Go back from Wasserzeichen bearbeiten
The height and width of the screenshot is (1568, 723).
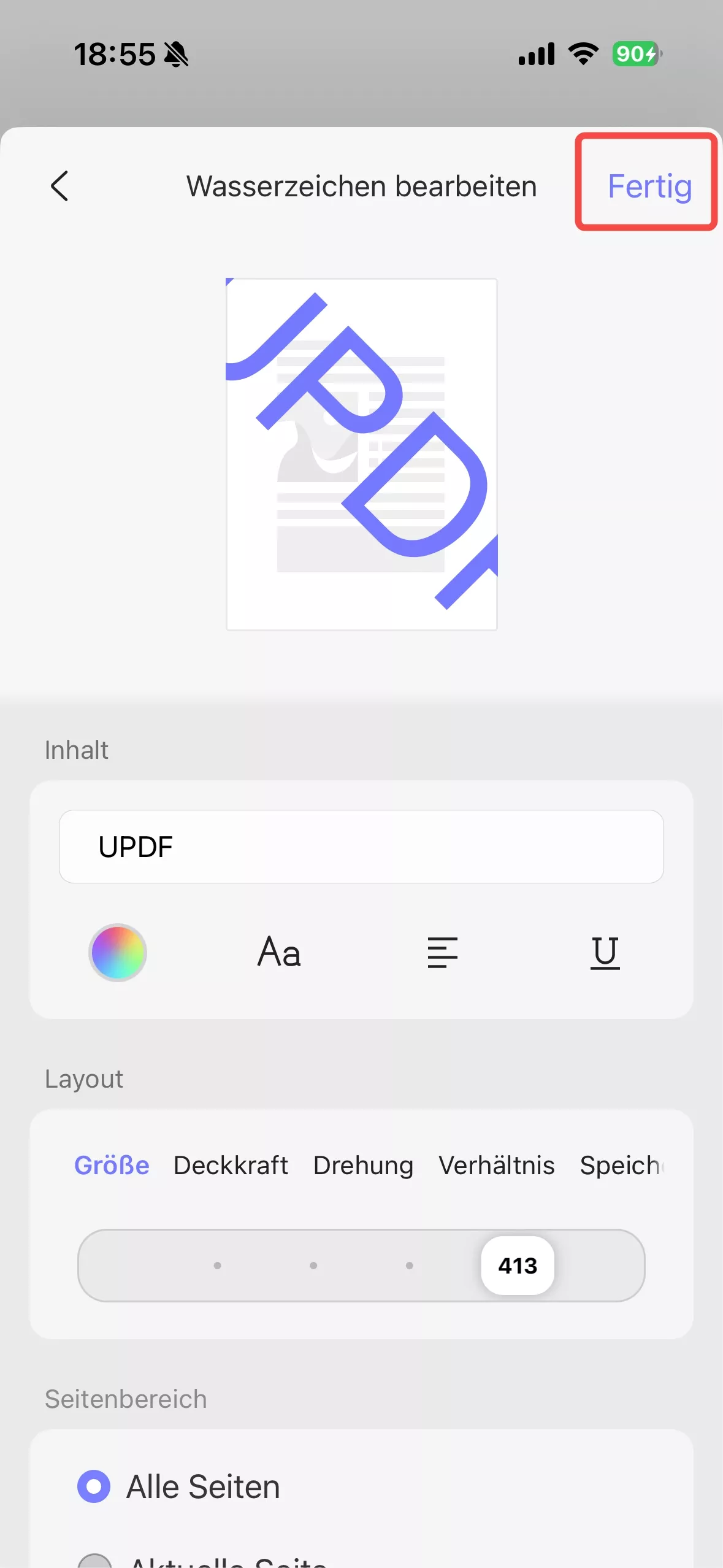click(x=59, y=186)
